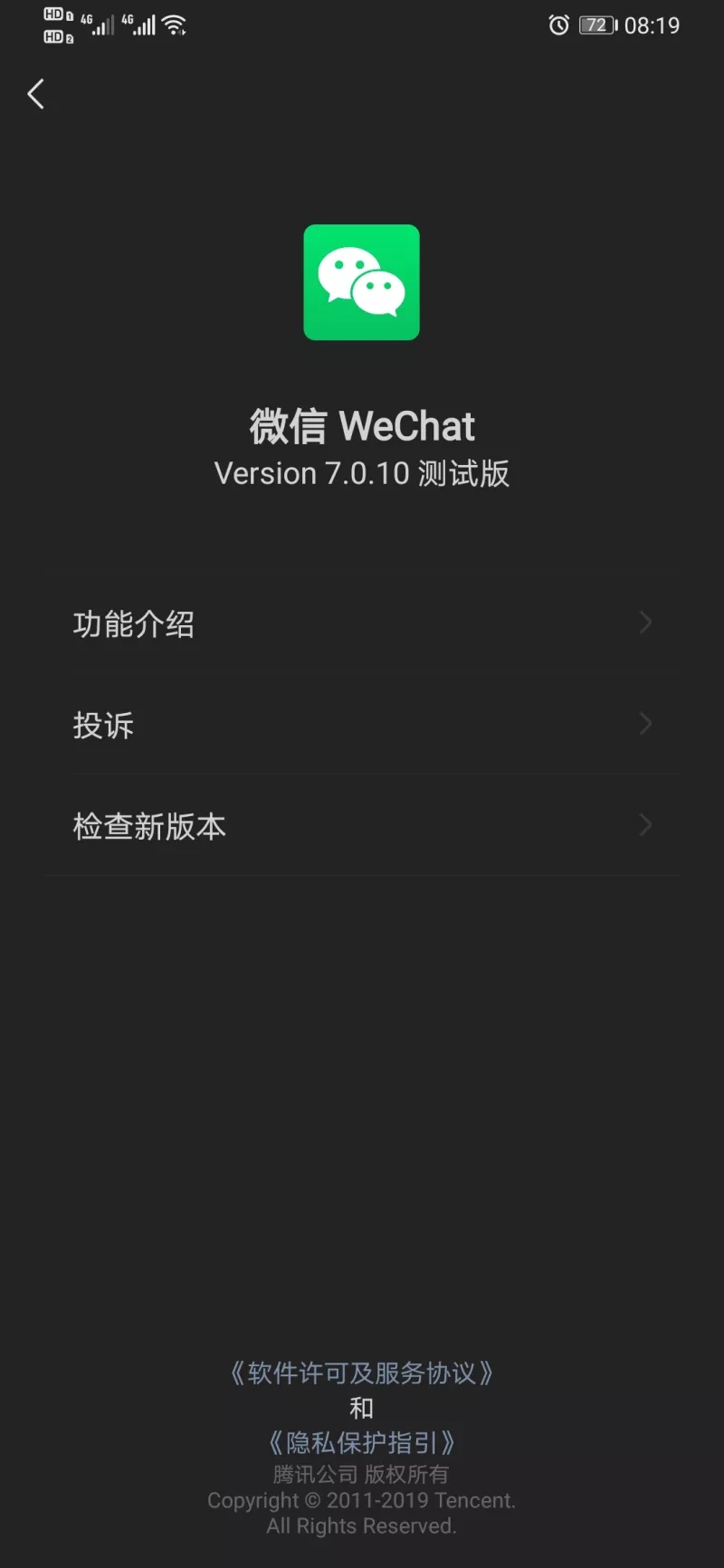This screenshot has width=724, height=1568.
Task: Tap the '微信 WeChat' title text
Action: (362, 425)
